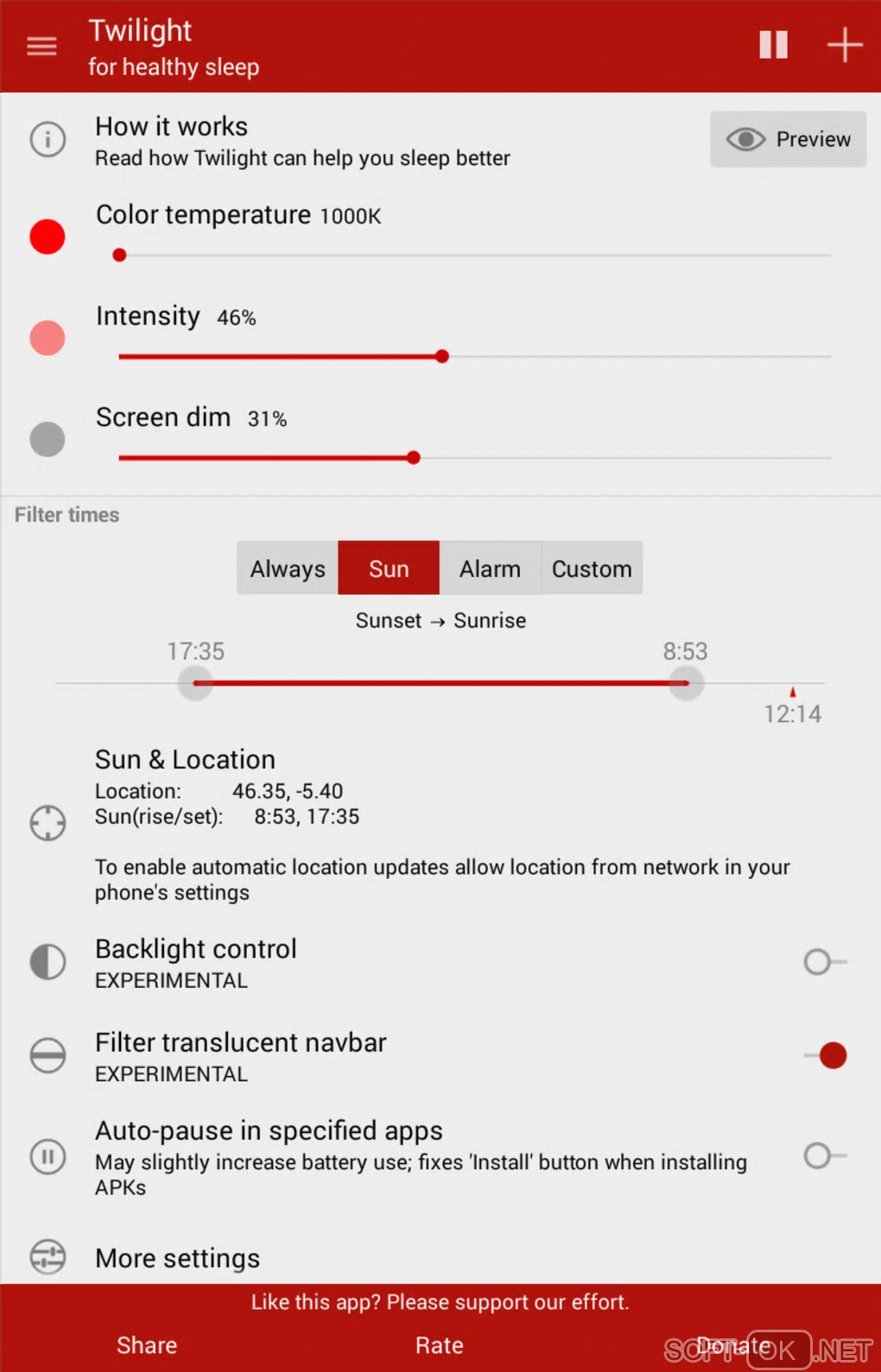Tap the Donate button
Image resolution: width=881 pixels, height=1372 pixels.
pos(732,1345)
